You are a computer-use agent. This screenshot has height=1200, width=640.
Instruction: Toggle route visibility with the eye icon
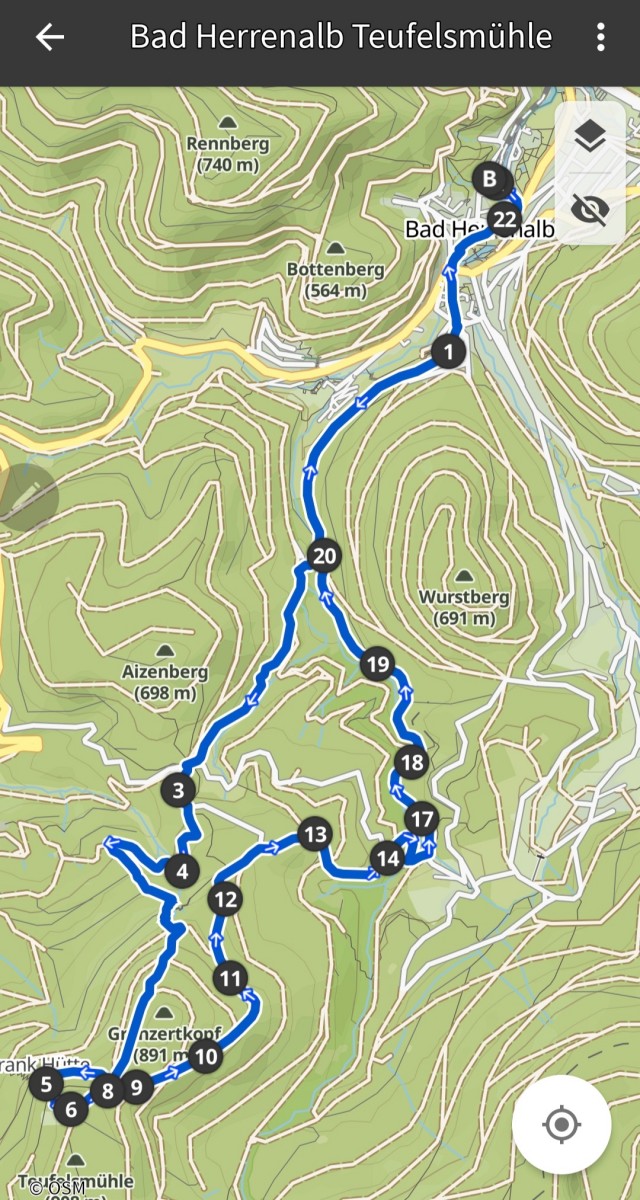(591, 208)
